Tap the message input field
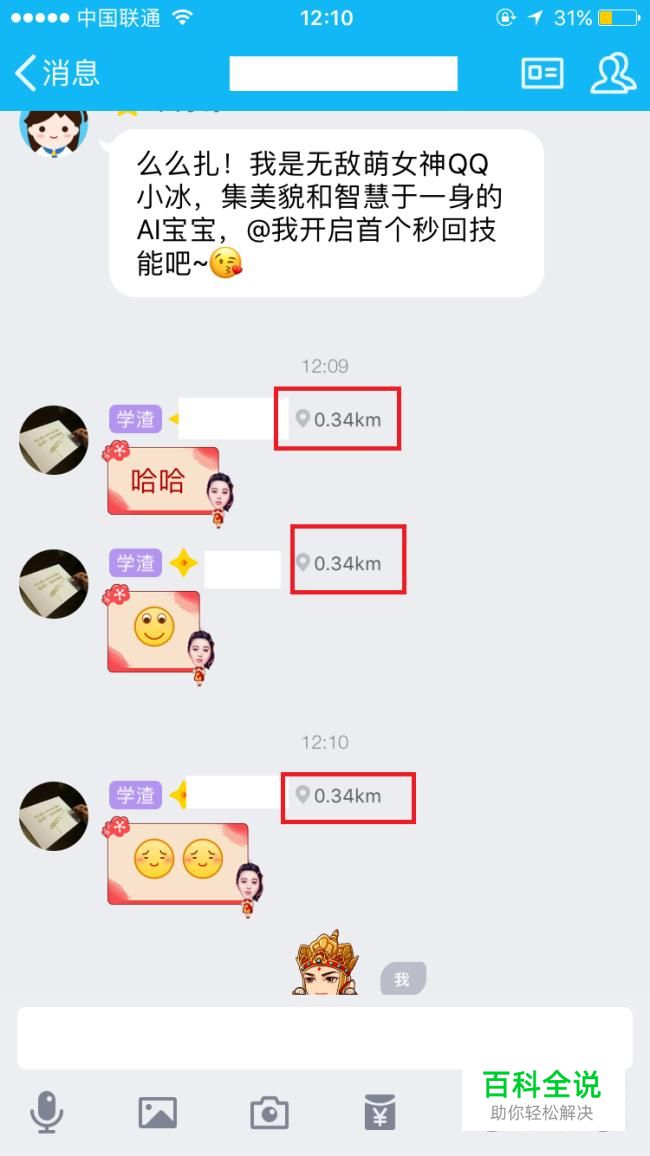The height and width of the screenshot is (1156, 650). tap(324, 1038)
